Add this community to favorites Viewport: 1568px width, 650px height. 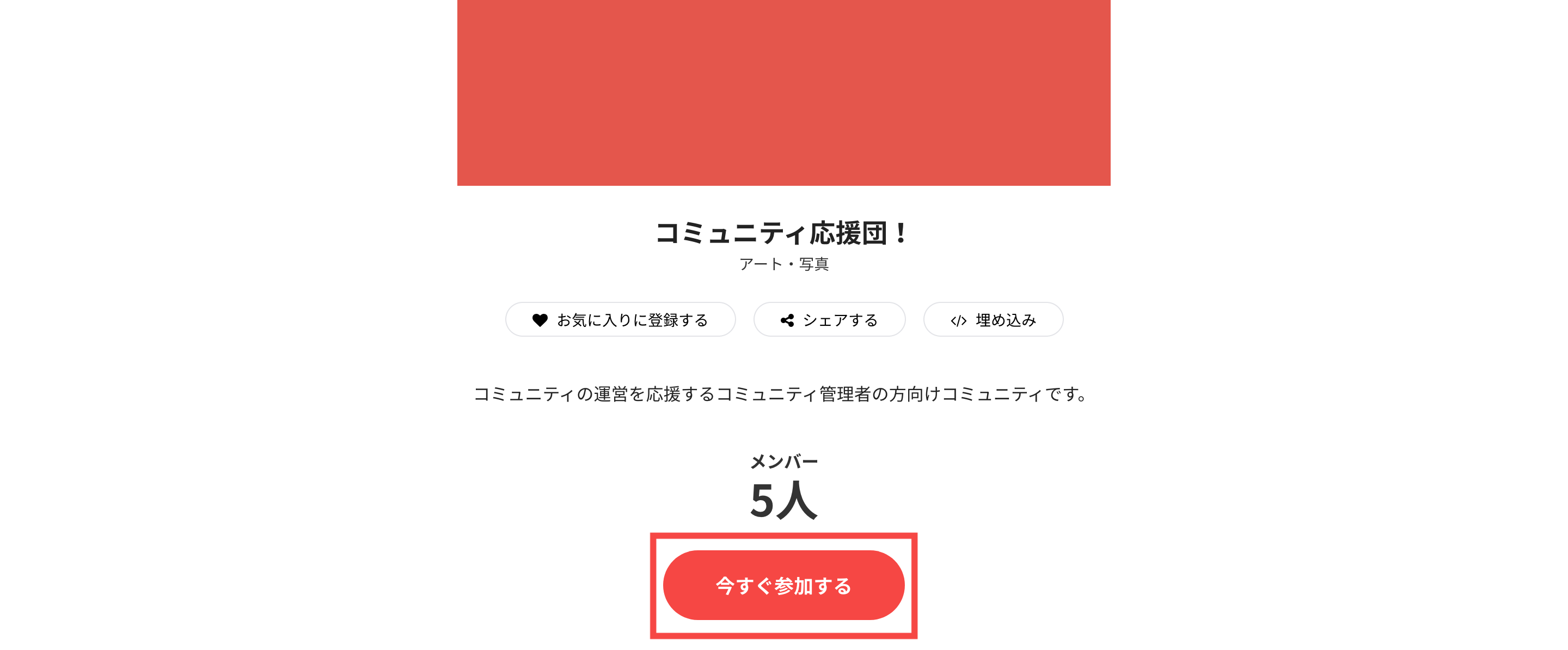[620, 319]
